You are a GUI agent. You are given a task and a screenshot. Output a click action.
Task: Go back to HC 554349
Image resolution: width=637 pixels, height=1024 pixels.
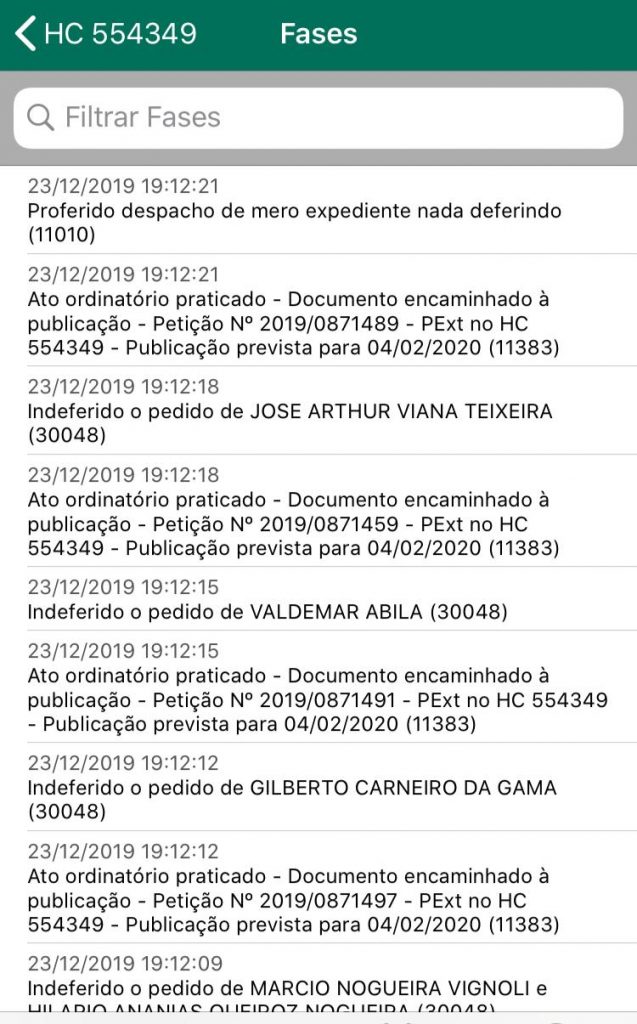pos(105,34)
